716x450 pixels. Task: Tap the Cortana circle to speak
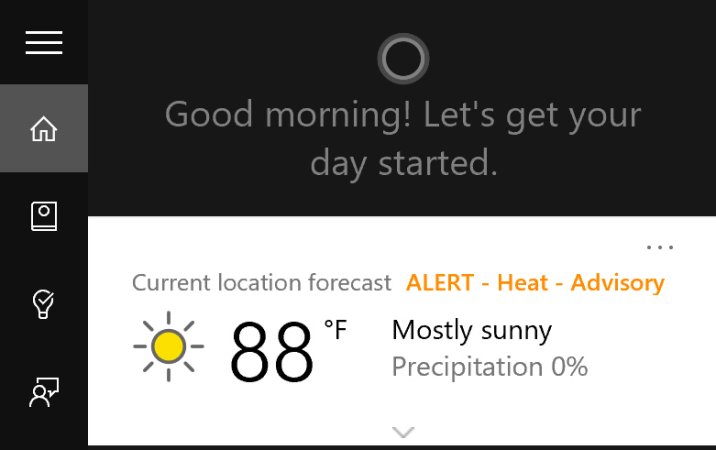click(x=403, y=61)
